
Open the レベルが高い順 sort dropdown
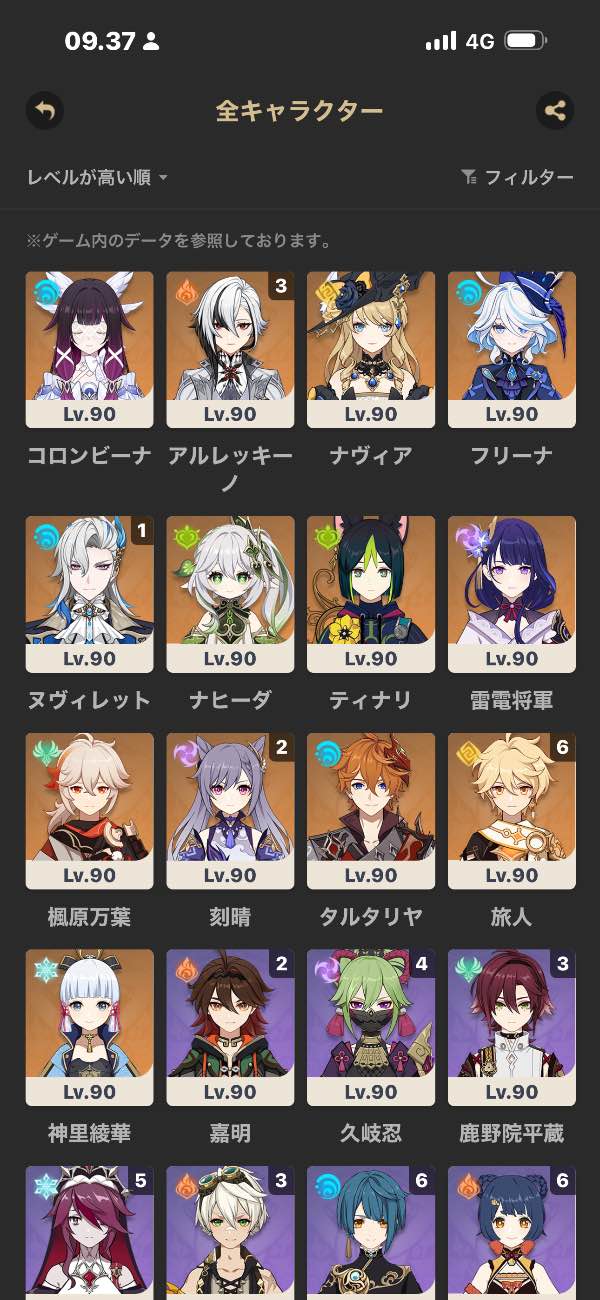pos(98,178)
